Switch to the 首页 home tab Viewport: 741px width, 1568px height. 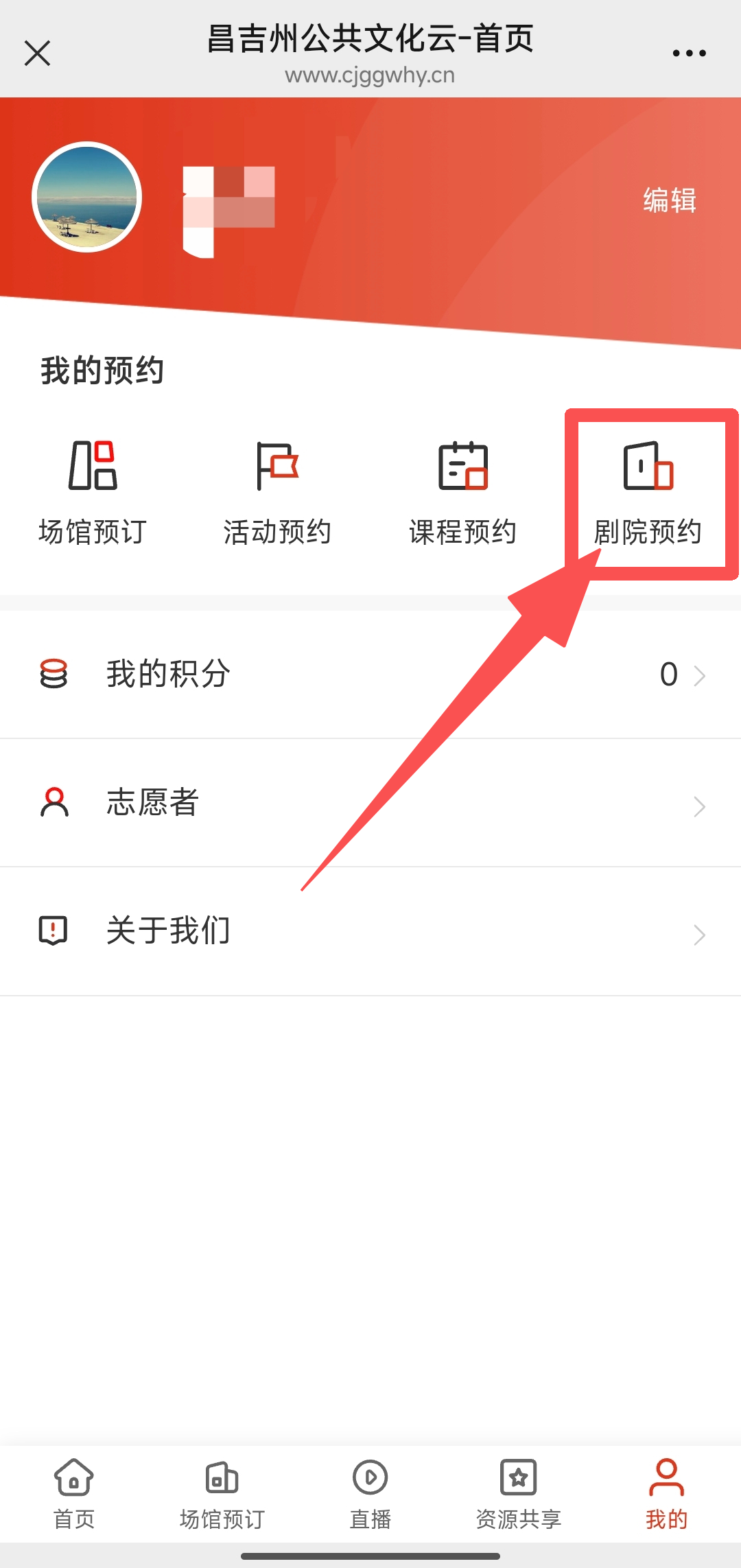(x=74, y=1494)
